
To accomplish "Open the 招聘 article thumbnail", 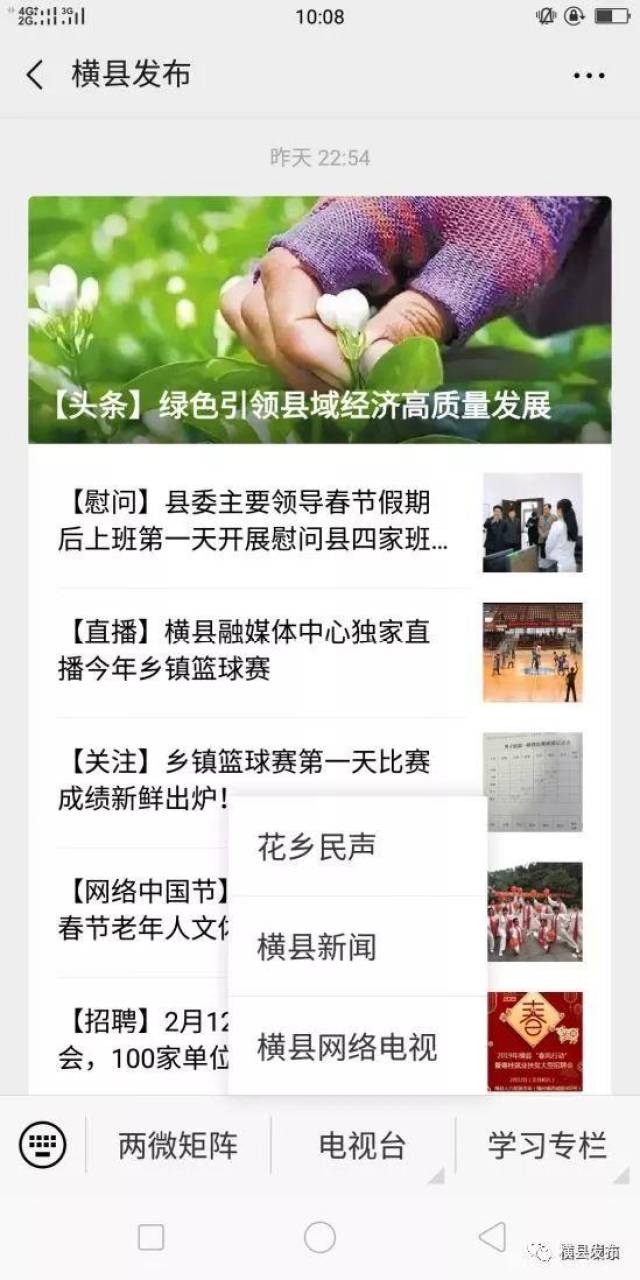I will [x=535, y=1040].
